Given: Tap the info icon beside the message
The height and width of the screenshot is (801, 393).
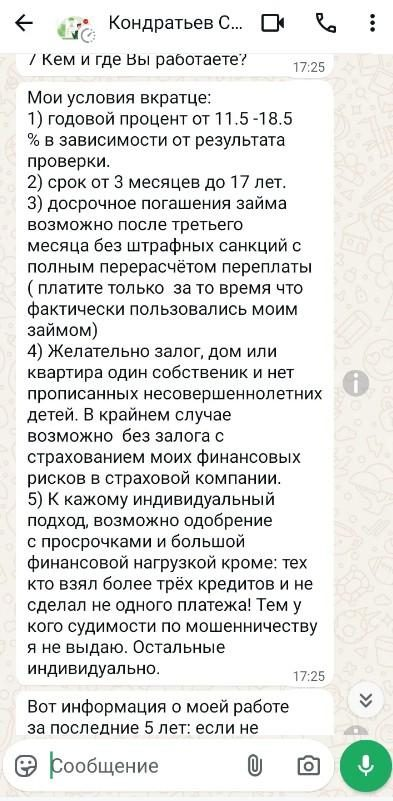Looking at the screenshot, I should click(x=356, y=383).
